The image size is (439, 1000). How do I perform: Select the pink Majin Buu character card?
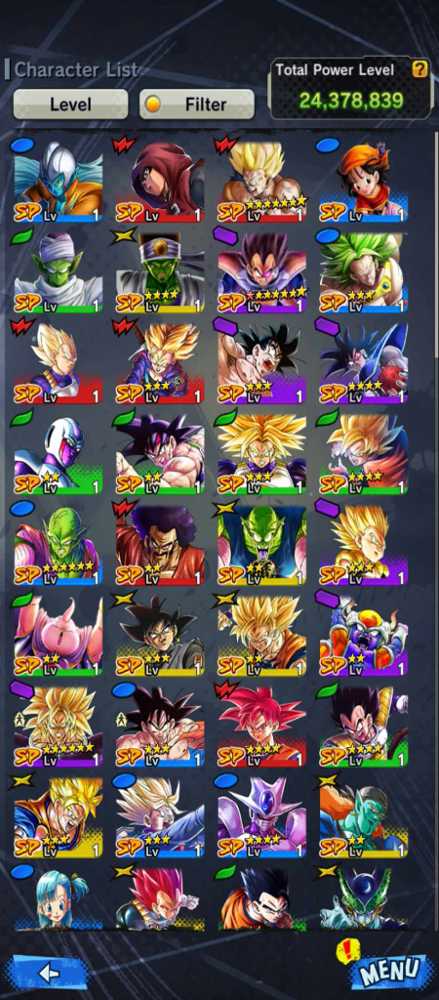pos(58,636)
